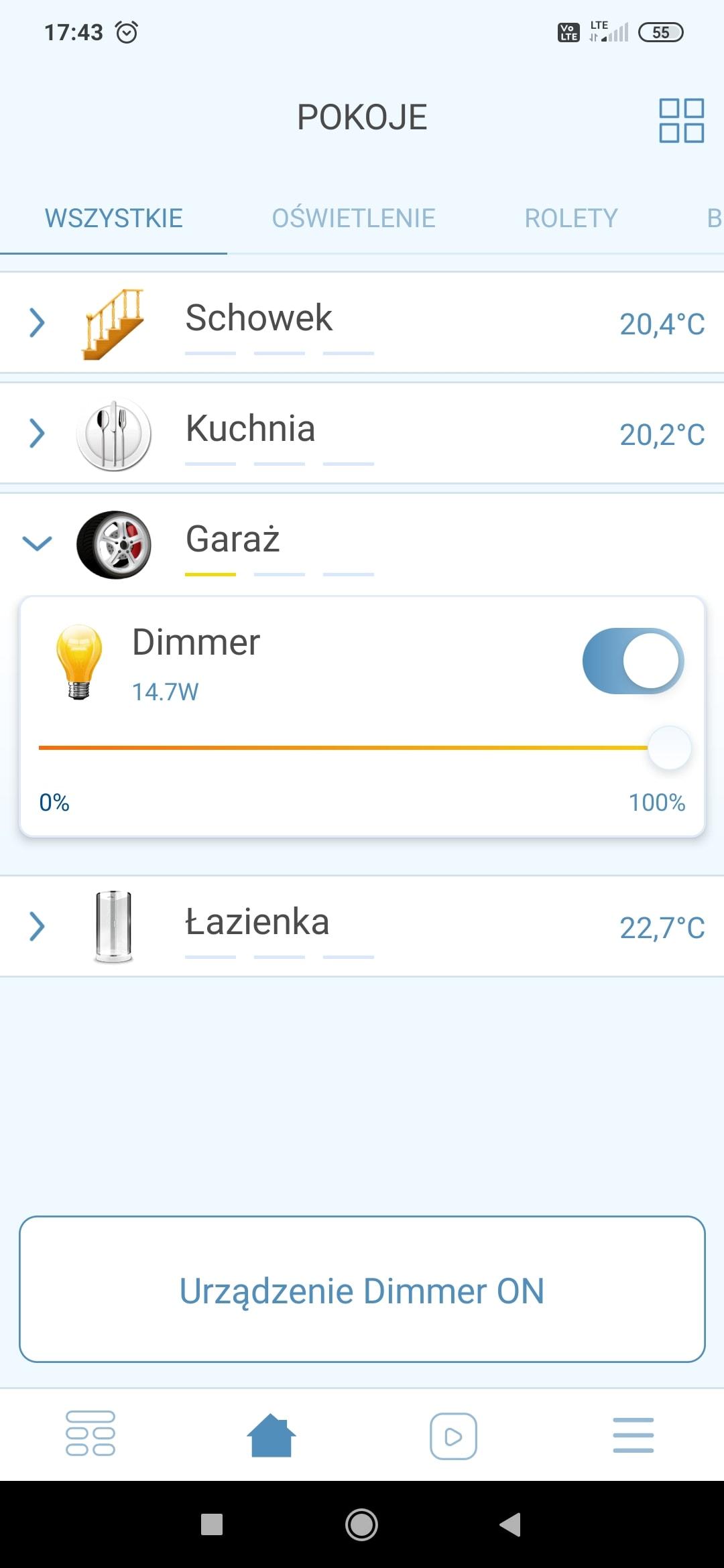Expand the Kuchnia room section
Screen dimensions: 724x1568
pos(37,432)
